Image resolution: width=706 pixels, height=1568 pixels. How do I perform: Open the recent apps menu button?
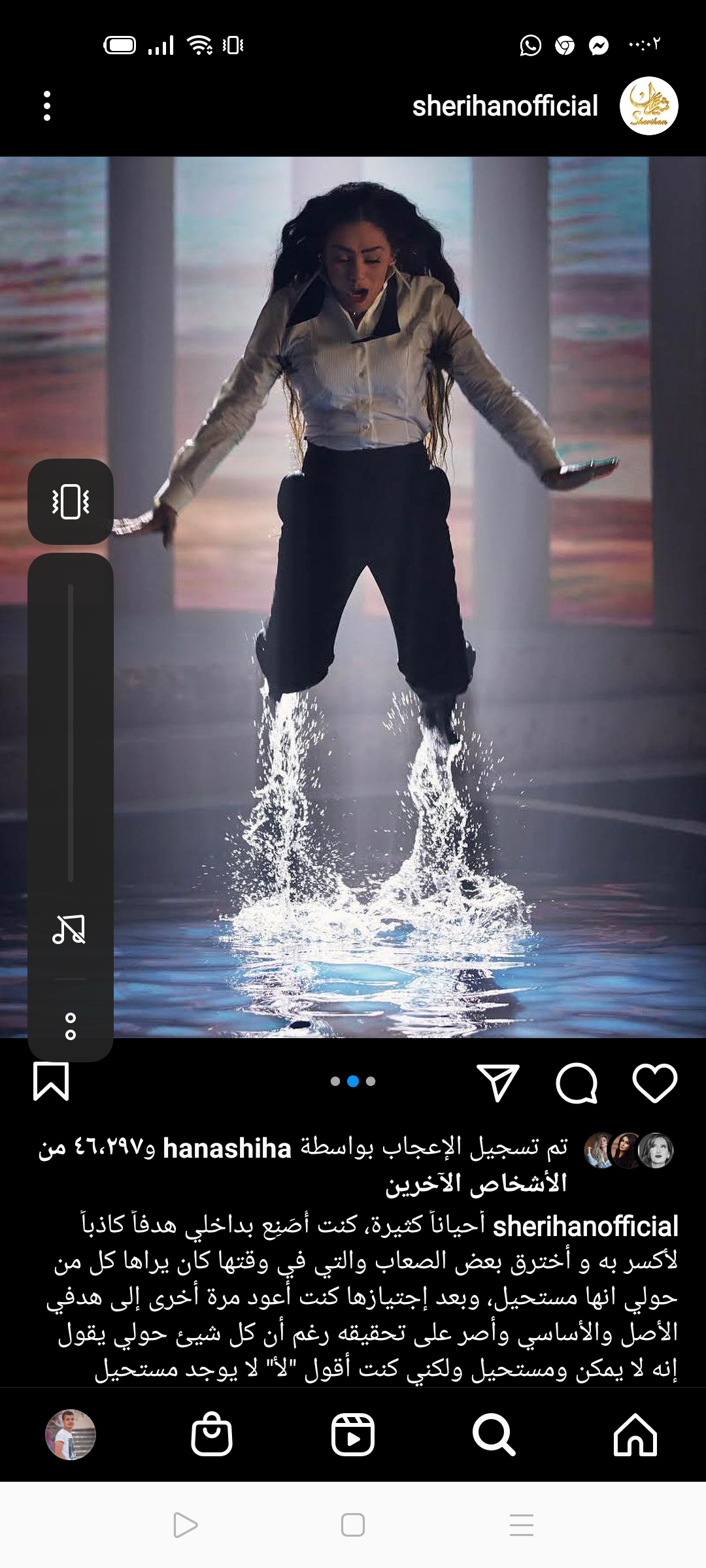coord(521,1525)
